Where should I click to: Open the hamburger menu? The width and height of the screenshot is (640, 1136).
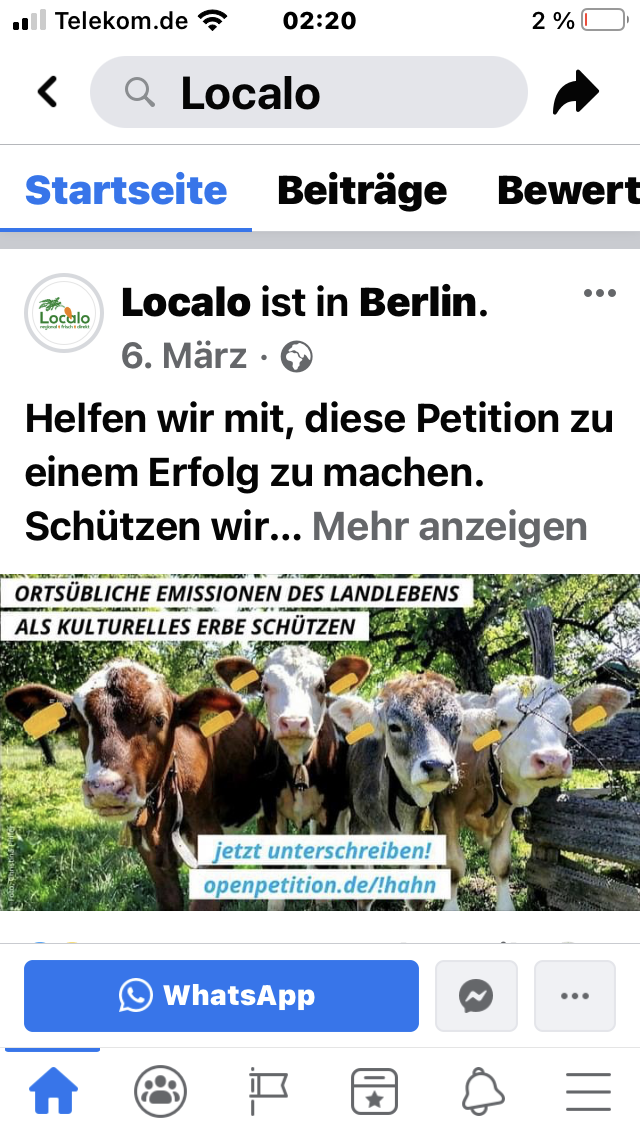click(588, 1091)
